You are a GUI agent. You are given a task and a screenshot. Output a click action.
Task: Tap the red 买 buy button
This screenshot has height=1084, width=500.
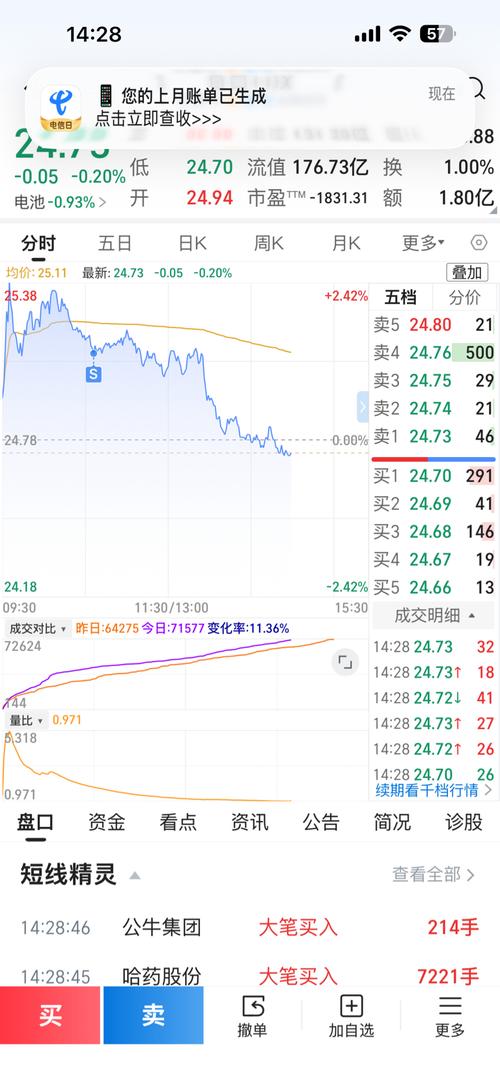coord(50,1015)
